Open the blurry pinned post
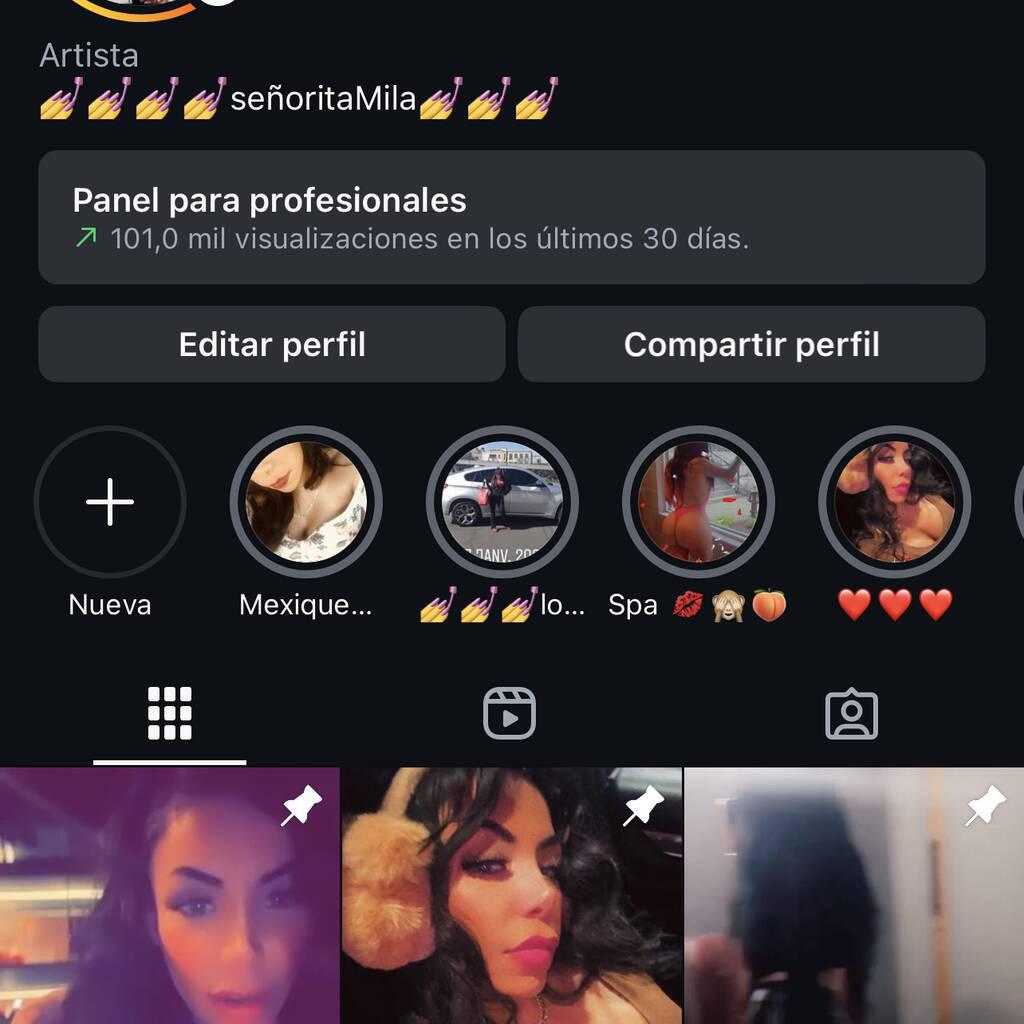This screenshot has width=1024, height=1024. point(854,896)
